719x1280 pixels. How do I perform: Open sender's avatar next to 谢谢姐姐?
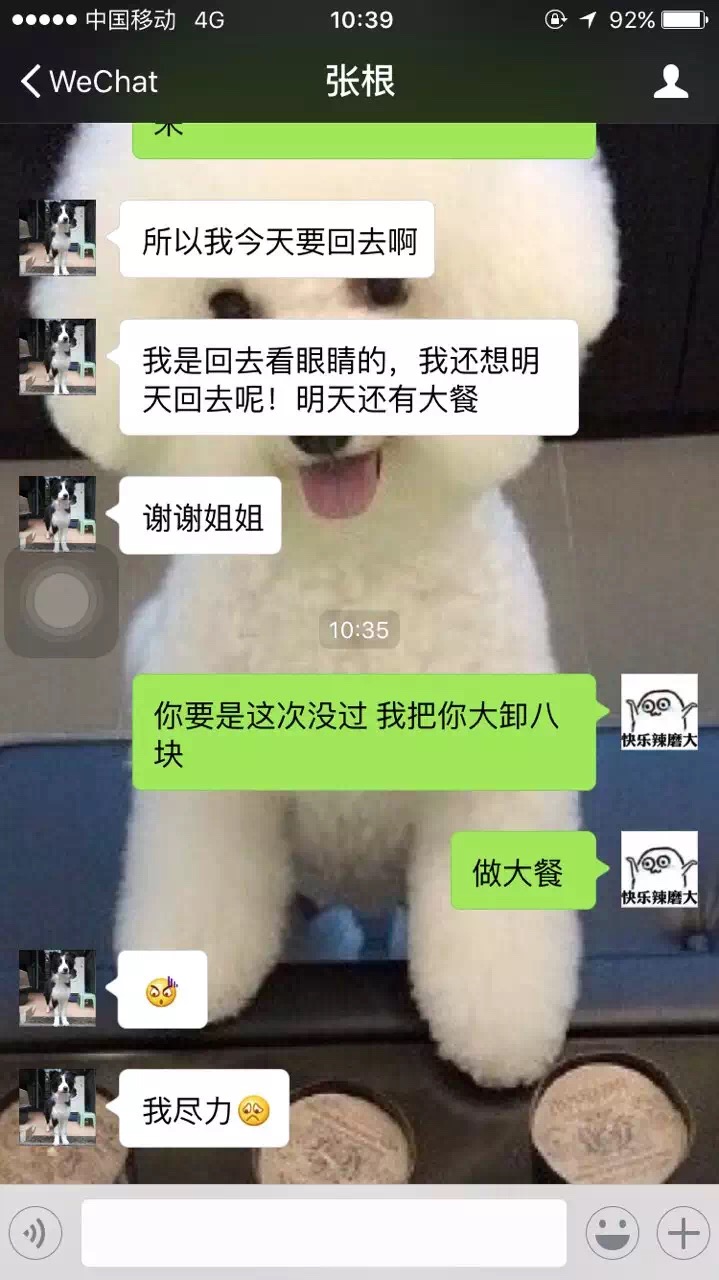tap(58, 514)
